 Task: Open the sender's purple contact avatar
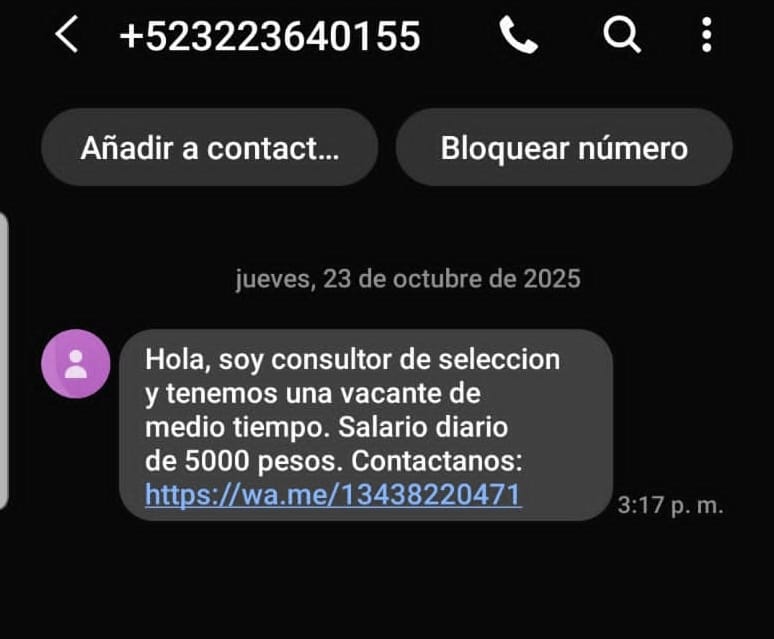click(x=75, y=363)
